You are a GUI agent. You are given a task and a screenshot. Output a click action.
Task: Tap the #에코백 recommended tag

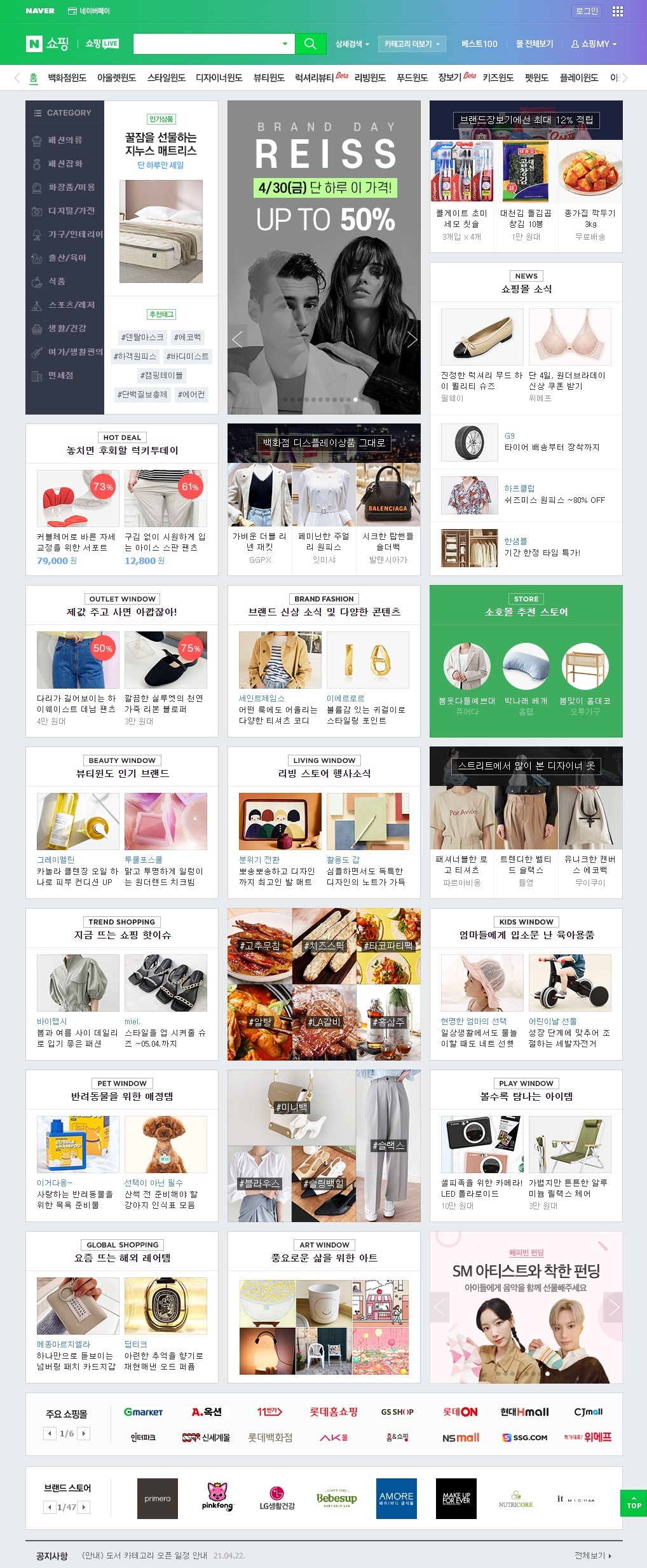187,337
